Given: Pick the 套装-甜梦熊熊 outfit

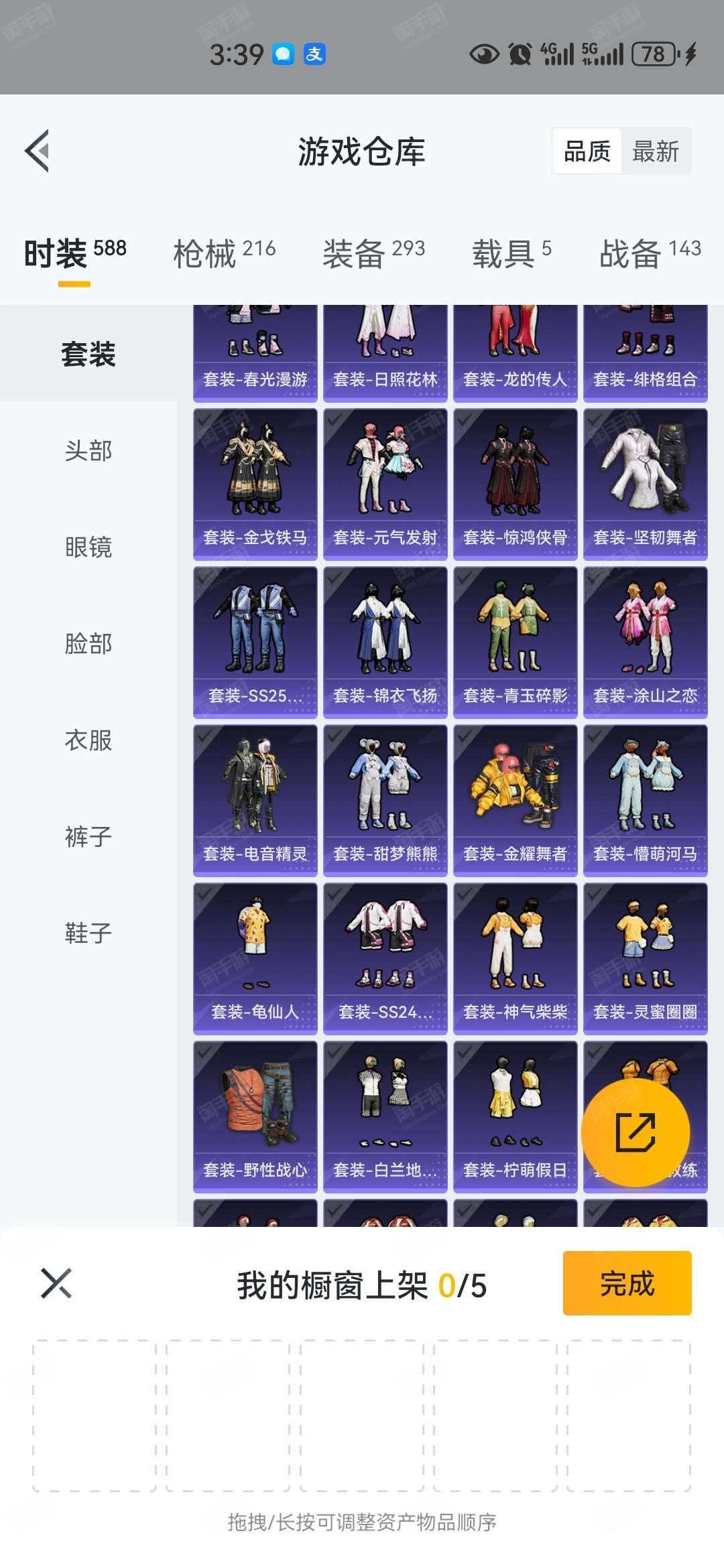Looking at the screenshot, I should [385, 801].
